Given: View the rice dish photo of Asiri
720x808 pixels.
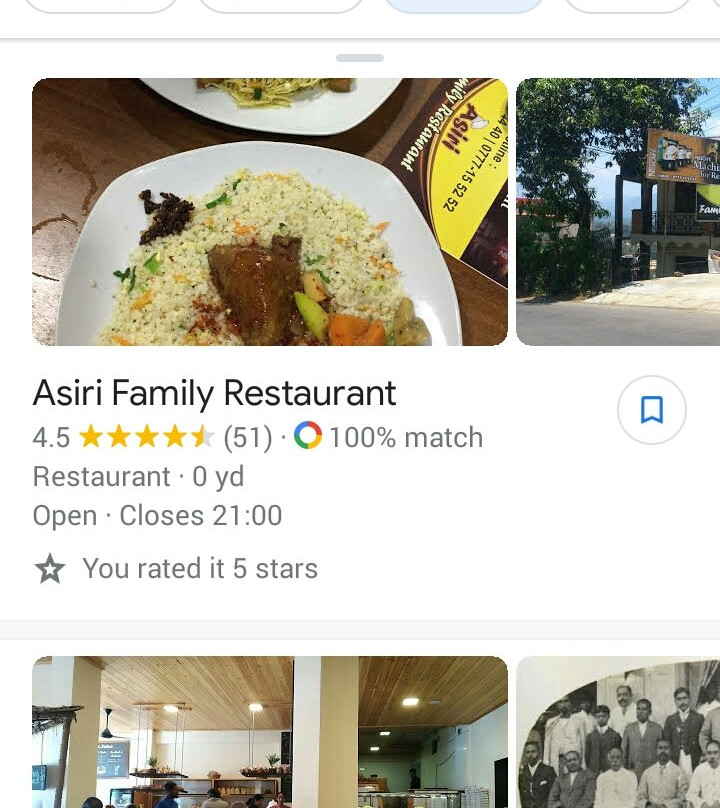Looking at the screenshot, I should pos(270,212).
